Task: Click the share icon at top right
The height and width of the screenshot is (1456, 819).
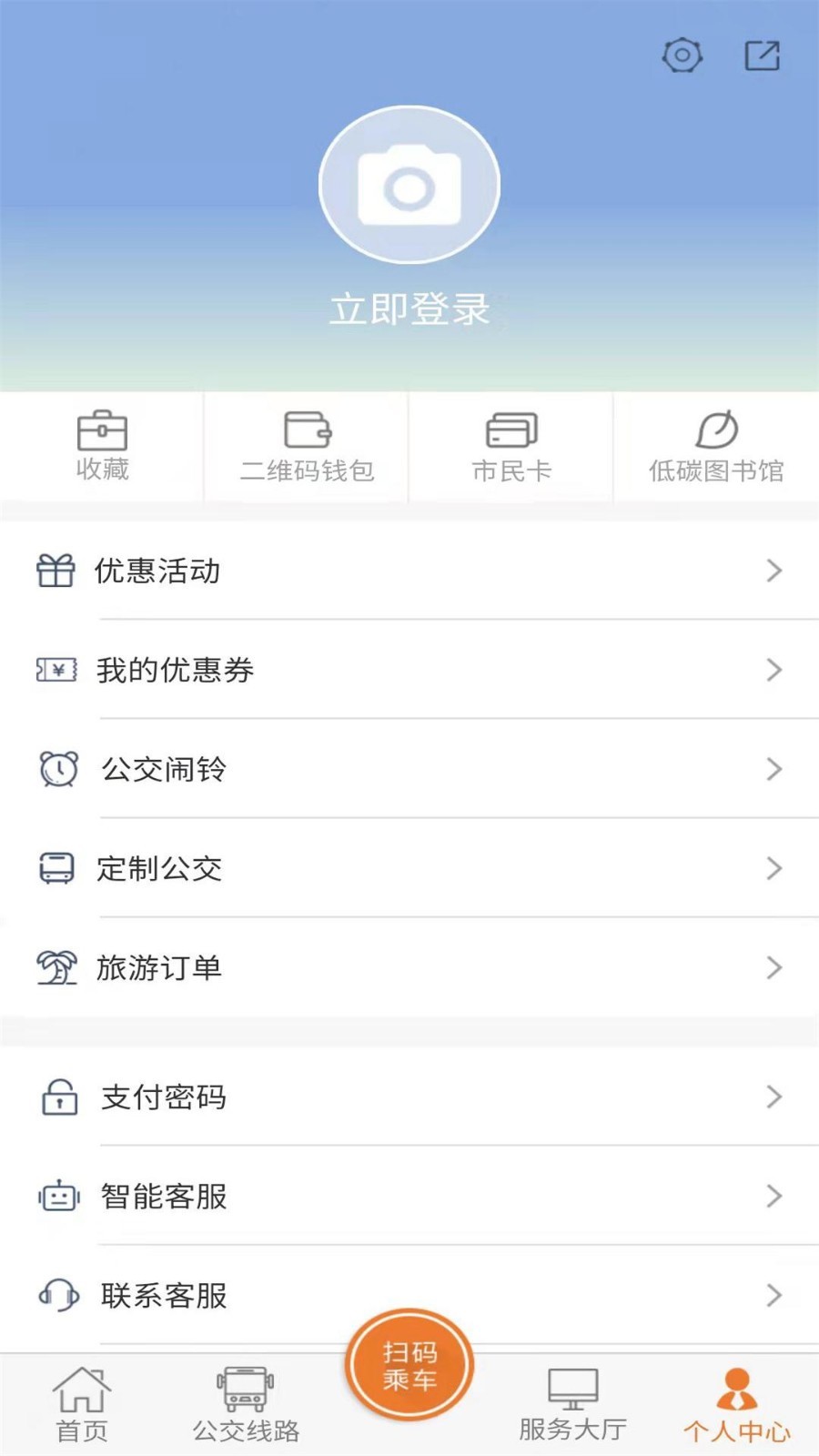Action: click(x=763, y=56)
